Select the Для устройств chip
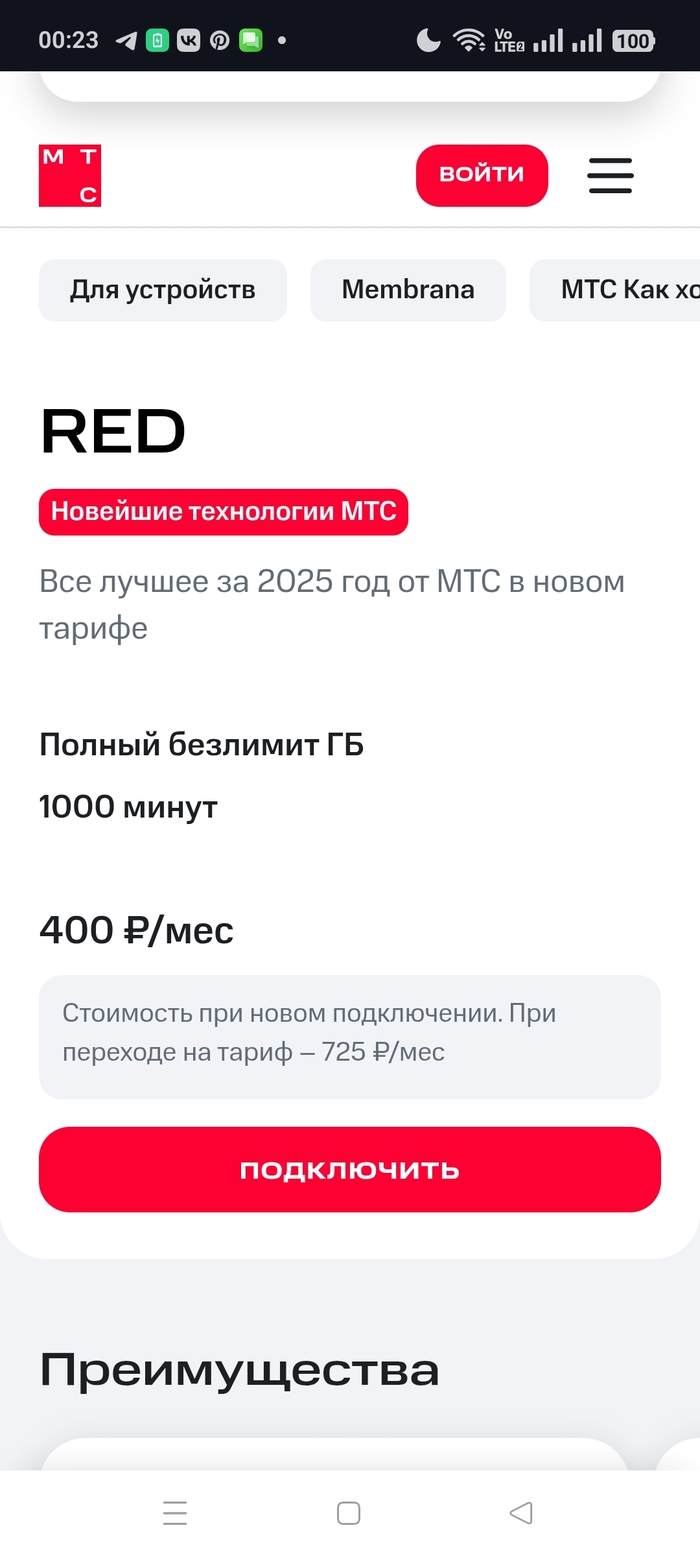 click(162, 290)
